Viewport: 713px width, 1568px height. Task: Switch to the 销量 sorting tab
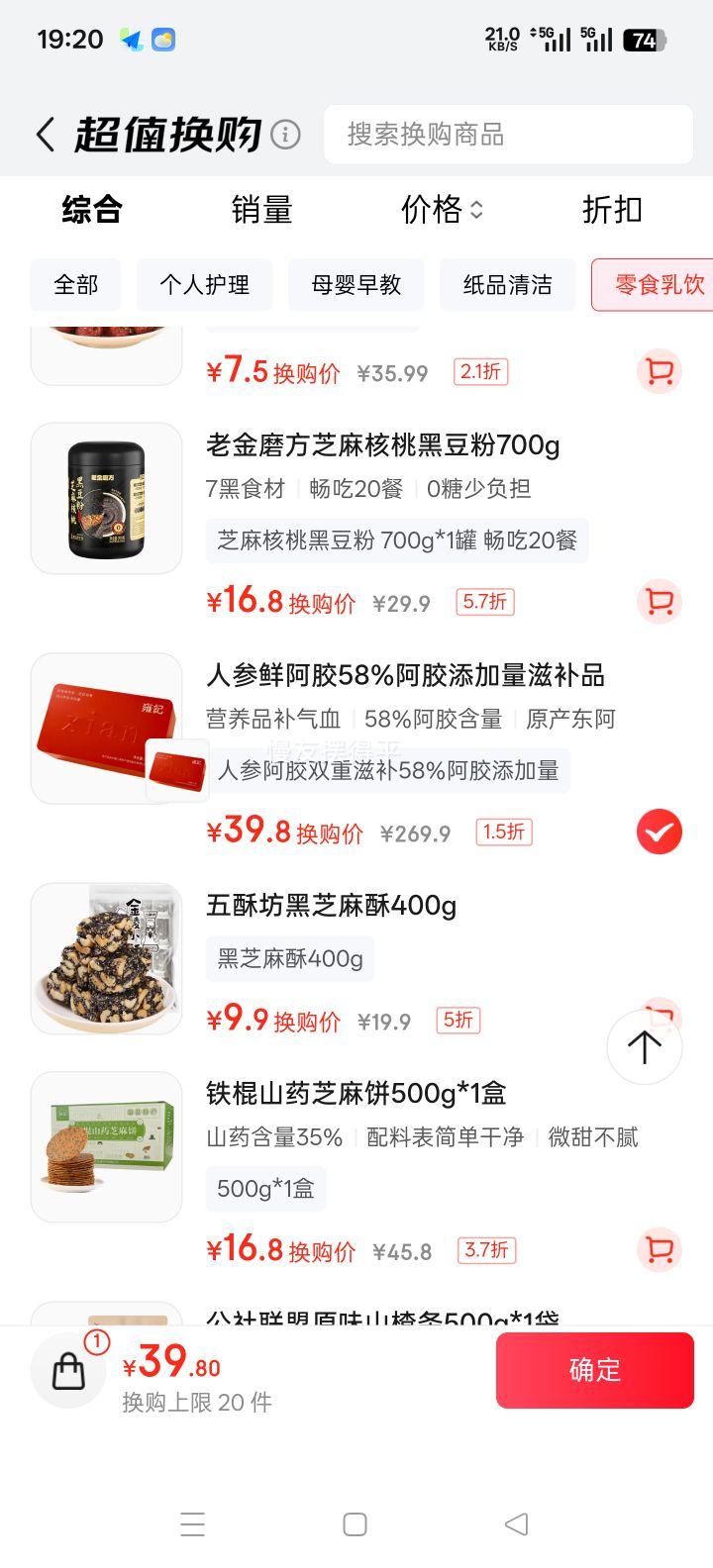pyautogui.click(x=260, y=210)
